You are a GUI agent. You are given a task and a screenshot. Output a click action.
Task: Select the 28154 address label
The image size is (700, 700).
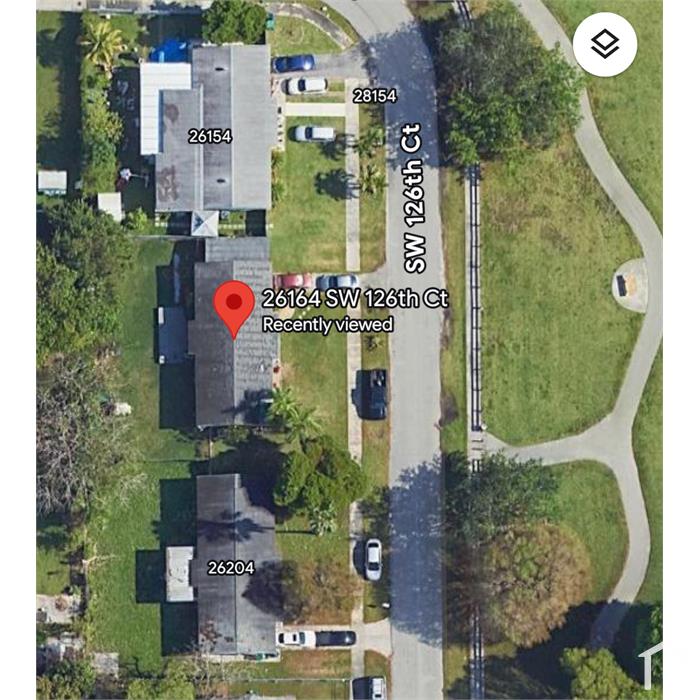[x=375, y=95]
